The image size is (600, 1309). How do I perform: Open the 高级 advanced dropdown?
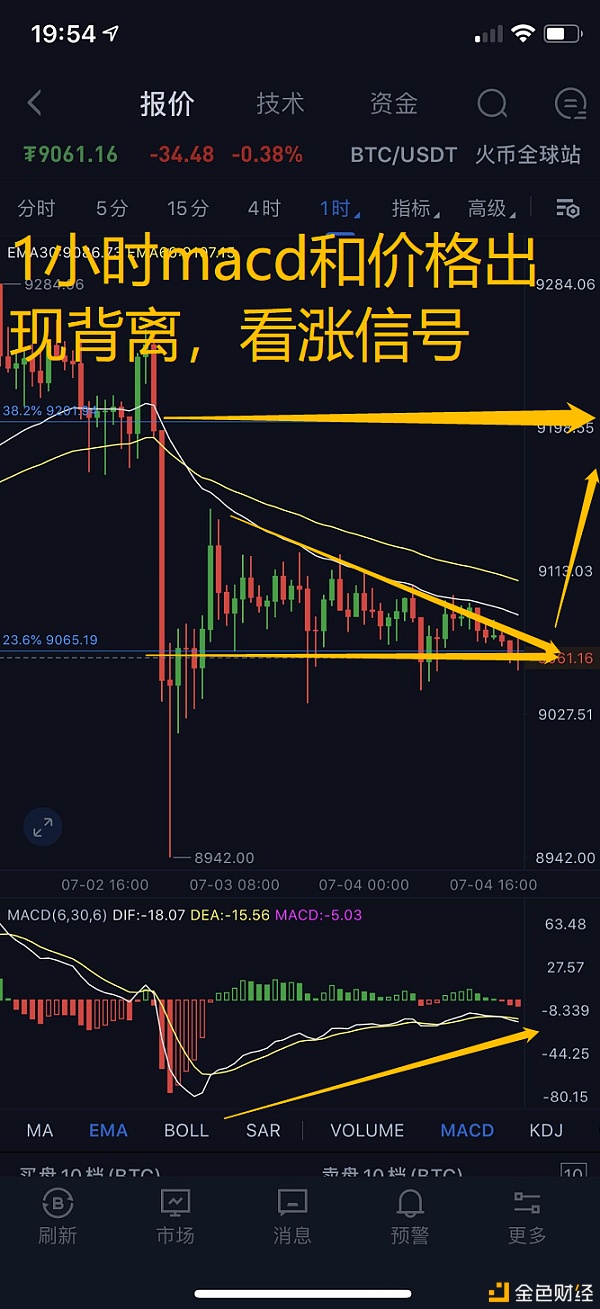(x=489, y=208)
